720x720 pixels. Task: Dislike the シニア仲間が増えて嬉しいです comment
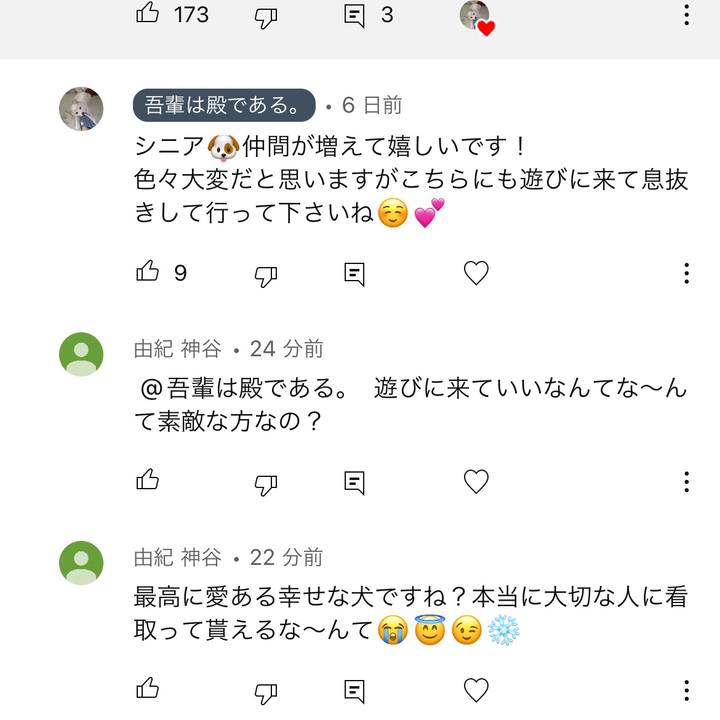[265, 273]
